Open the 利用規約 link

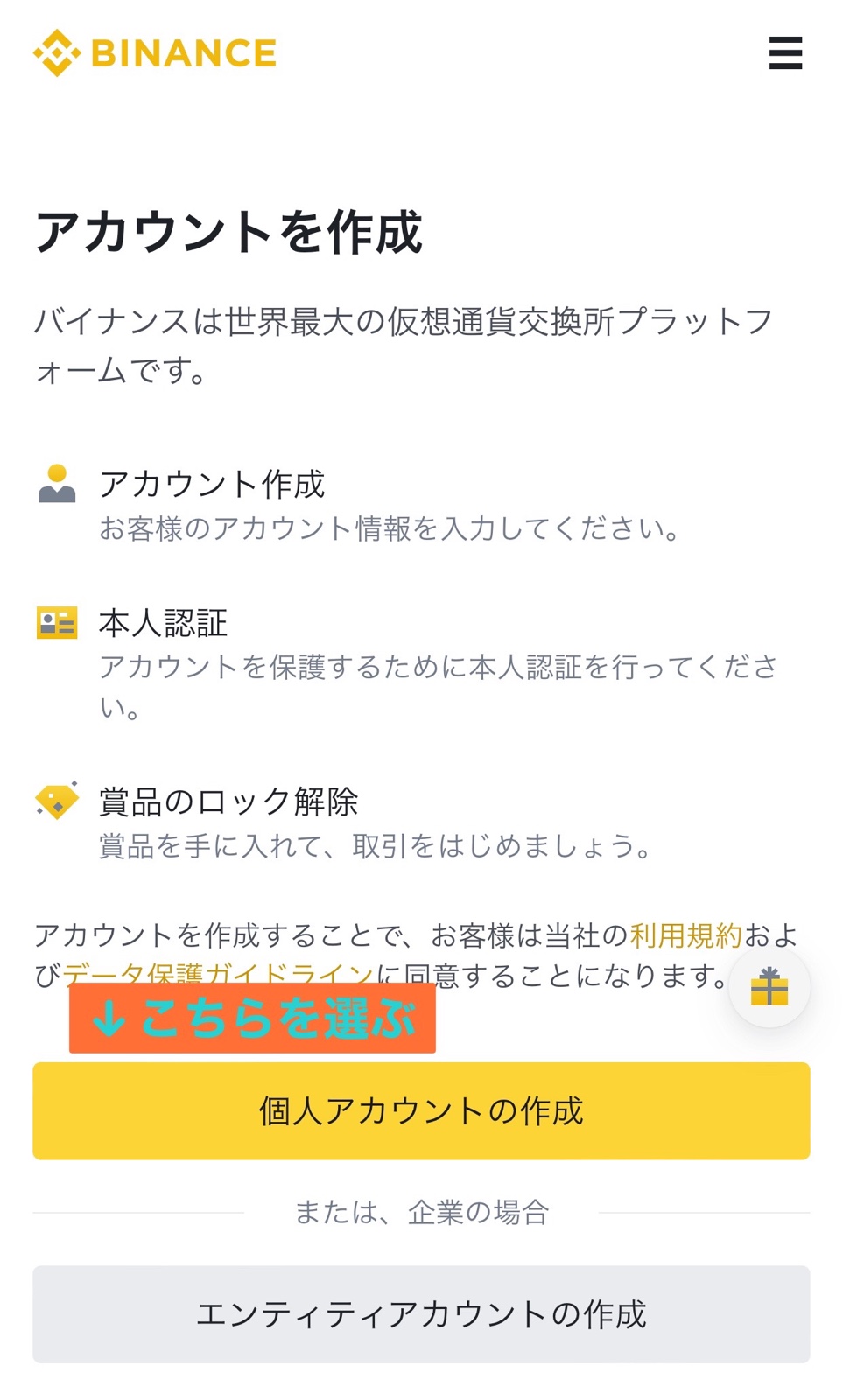coord(685,934)
